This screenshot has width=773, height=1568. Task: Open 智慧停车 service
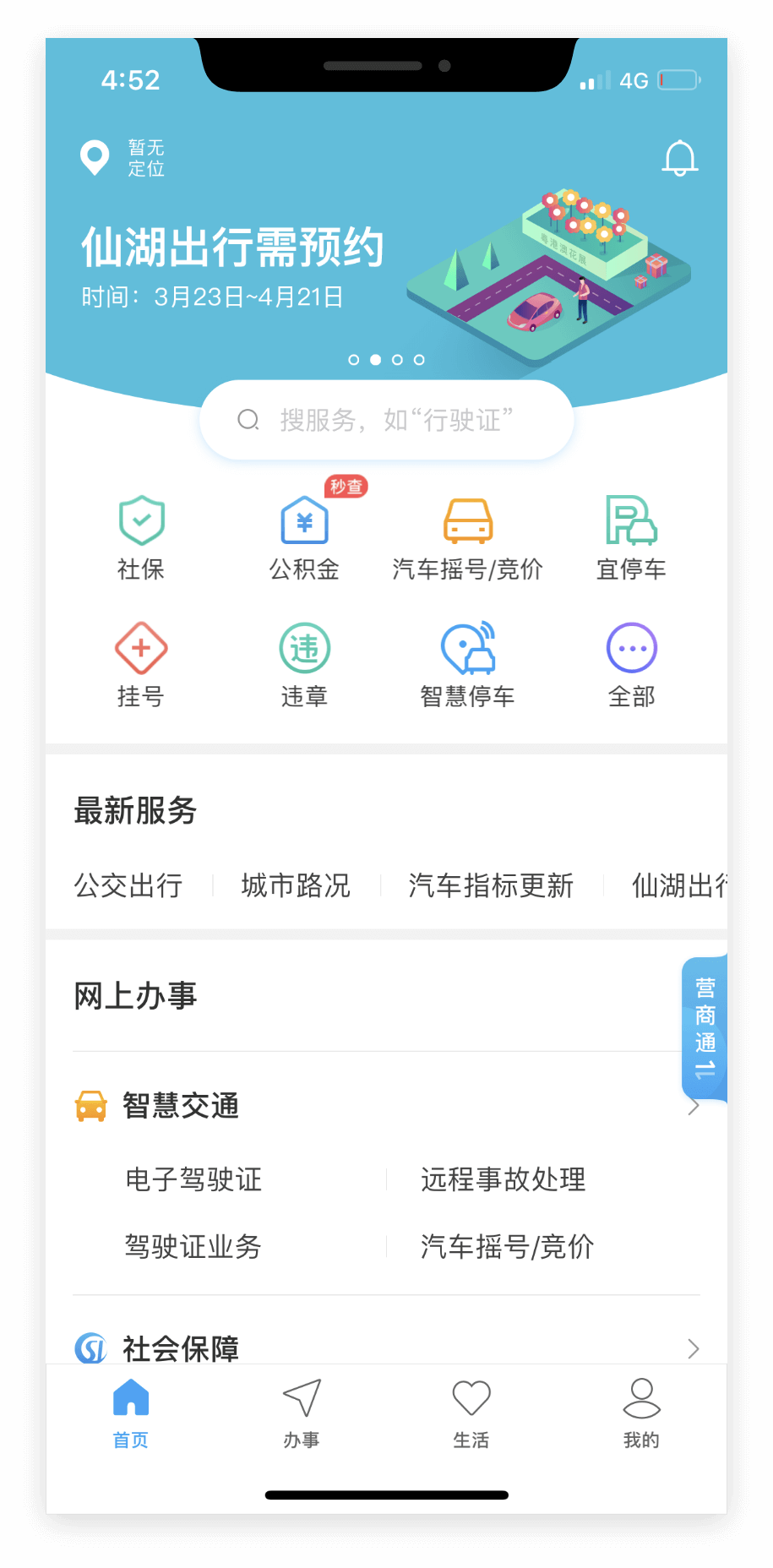click(x=467, y=666)
